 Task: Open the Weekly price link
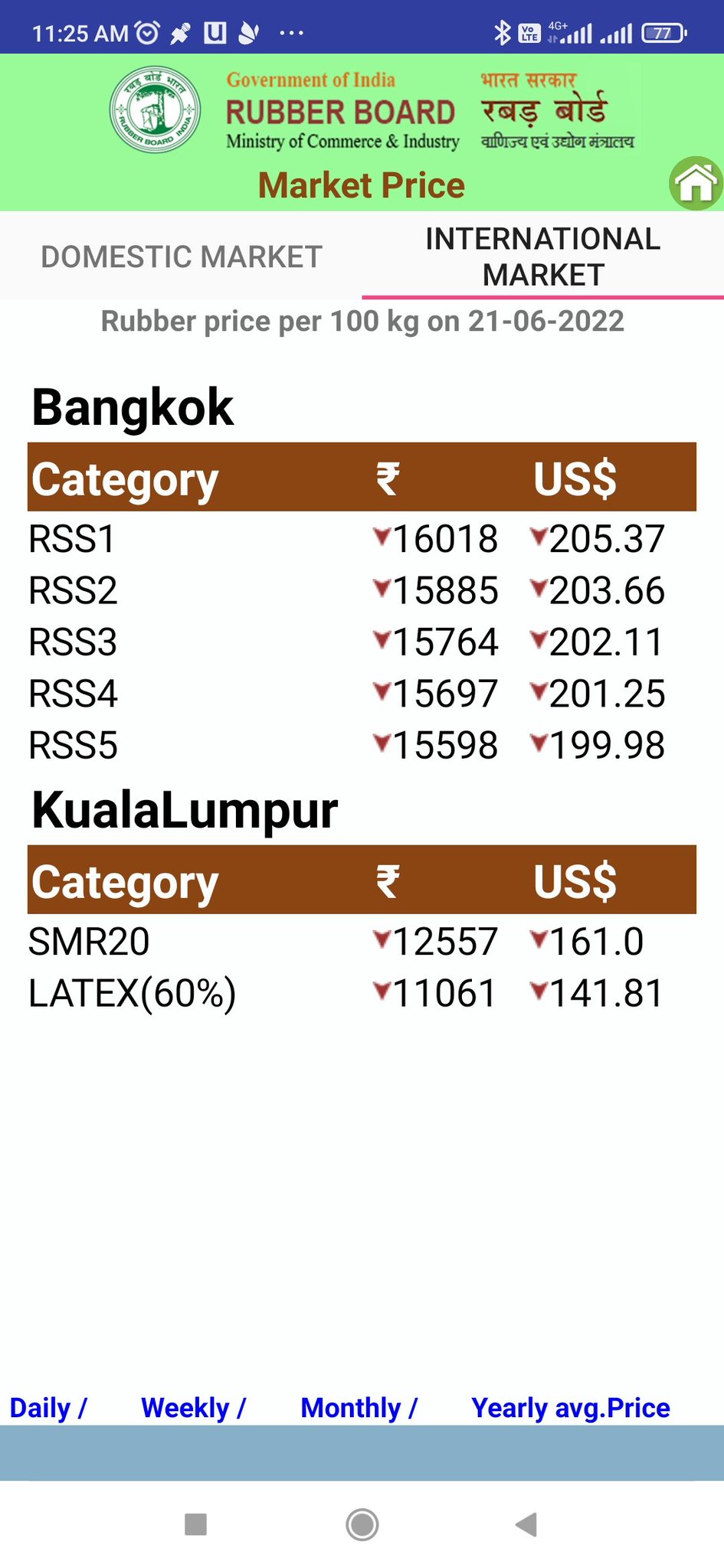tap(193, 1407)
